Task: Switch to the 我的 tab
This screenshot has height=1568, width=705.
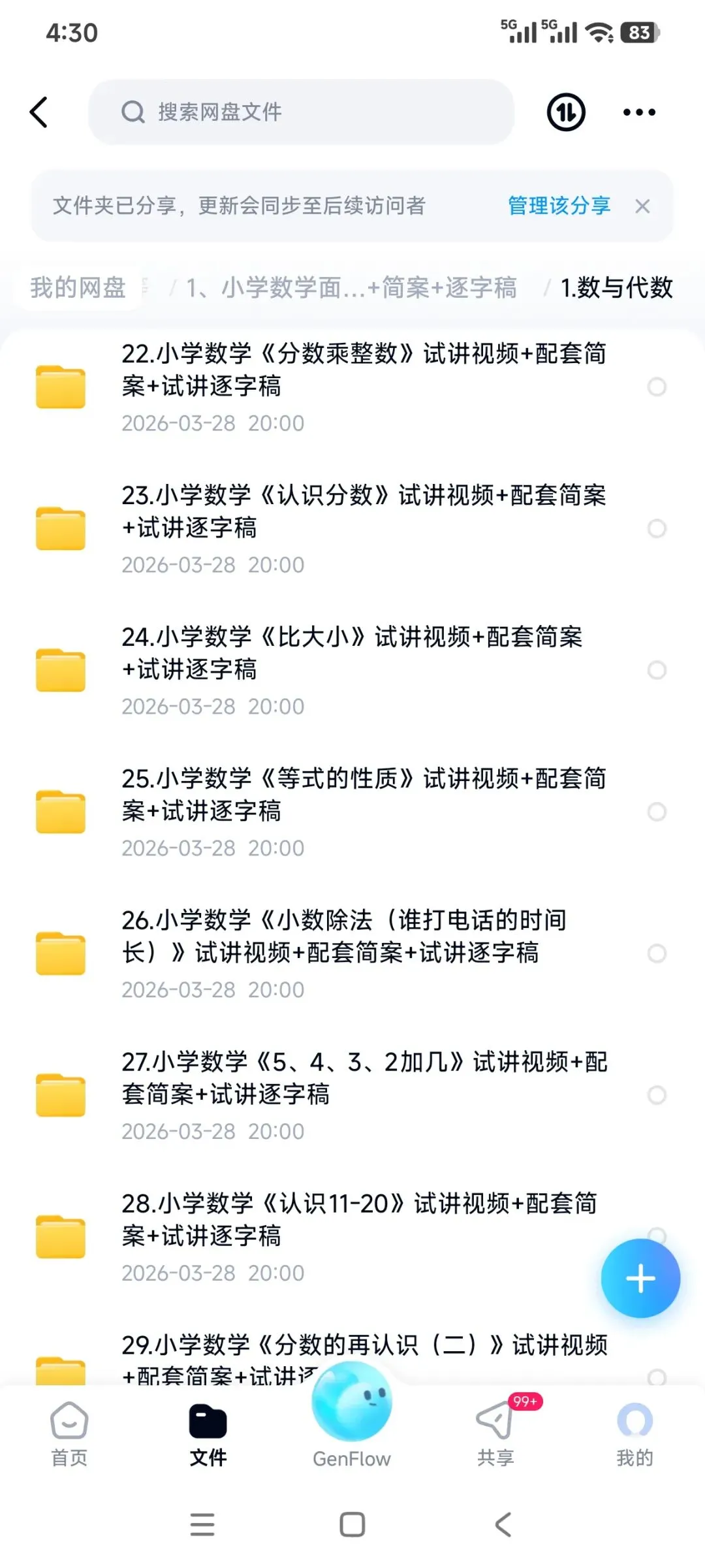Action: [x=634, y=1434]
